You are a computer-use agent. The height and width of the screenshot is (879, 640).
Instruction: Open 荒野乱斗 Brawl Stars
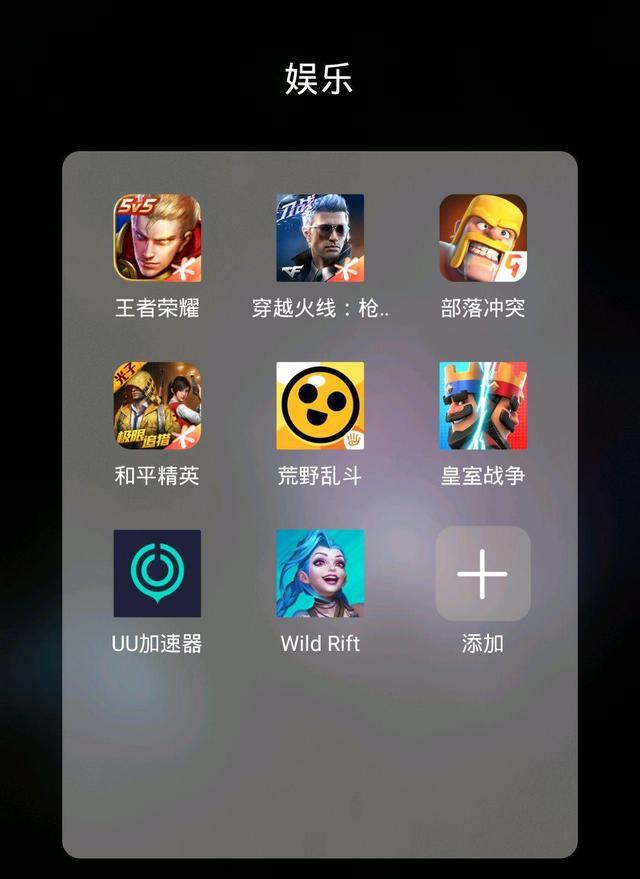[x=320, y=406]
